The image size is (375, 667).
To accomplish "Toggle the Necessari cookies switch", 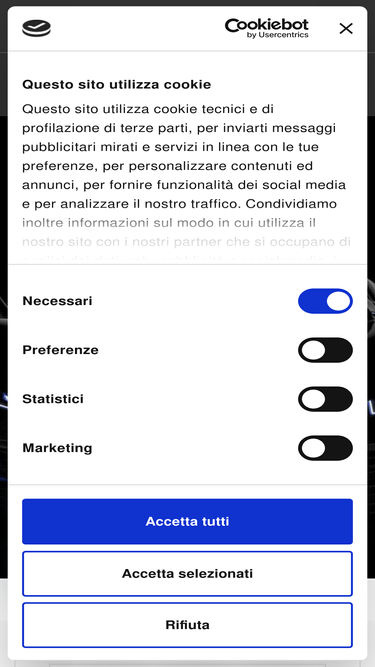I will [x=325, y=301].
